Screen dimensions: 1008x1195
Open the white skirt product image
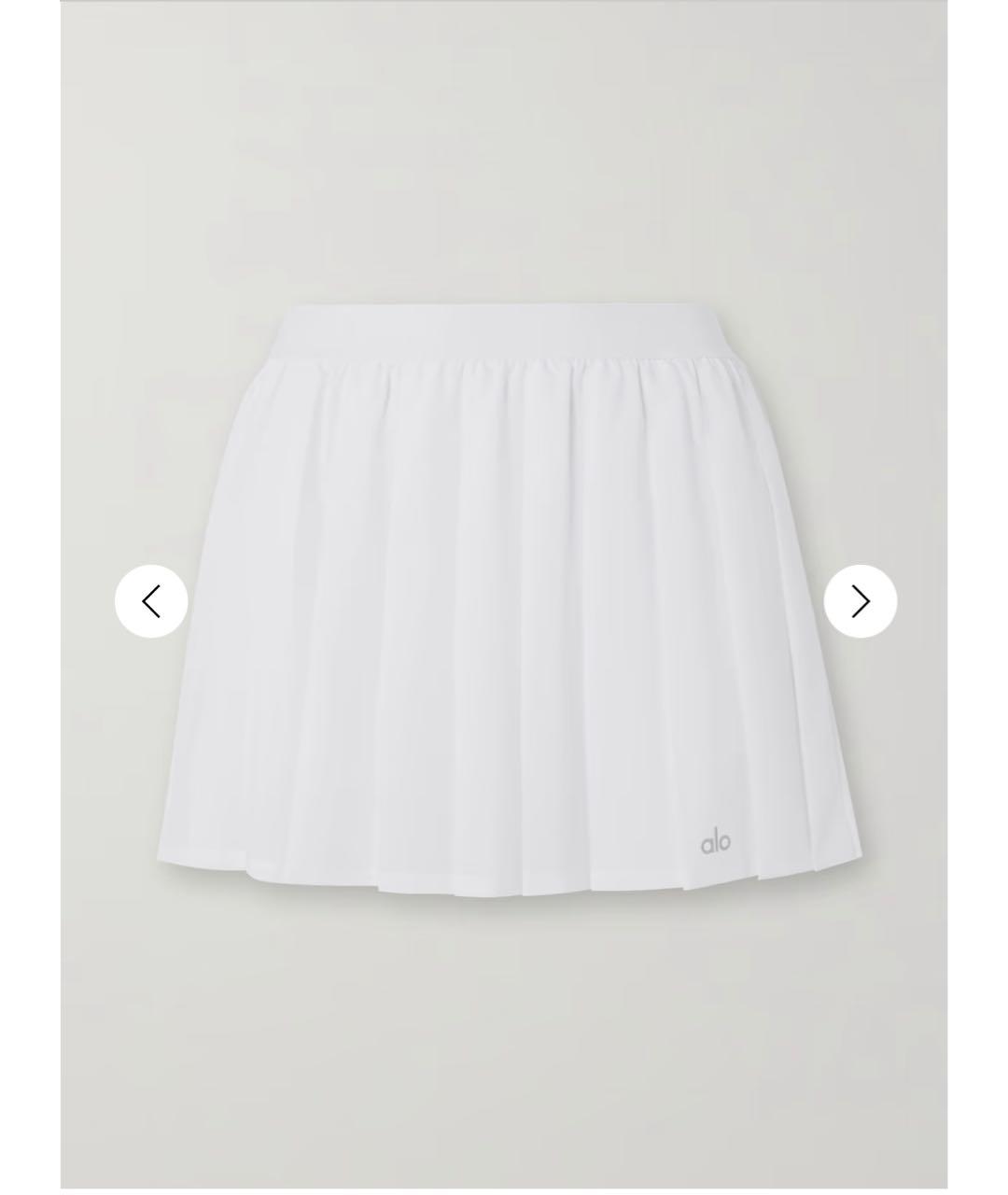pos(509,597)
